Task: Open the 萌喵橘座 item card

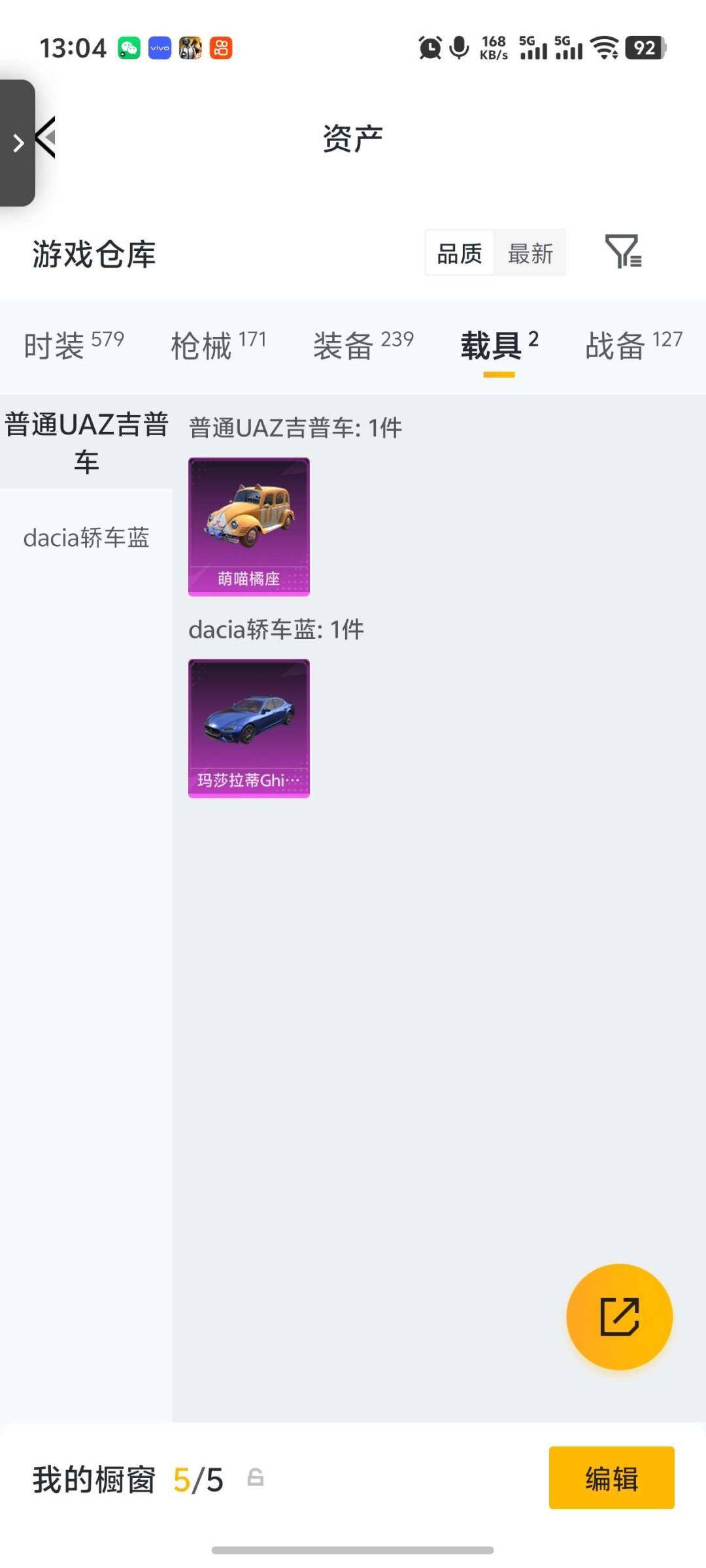Action: coord(248,526)
